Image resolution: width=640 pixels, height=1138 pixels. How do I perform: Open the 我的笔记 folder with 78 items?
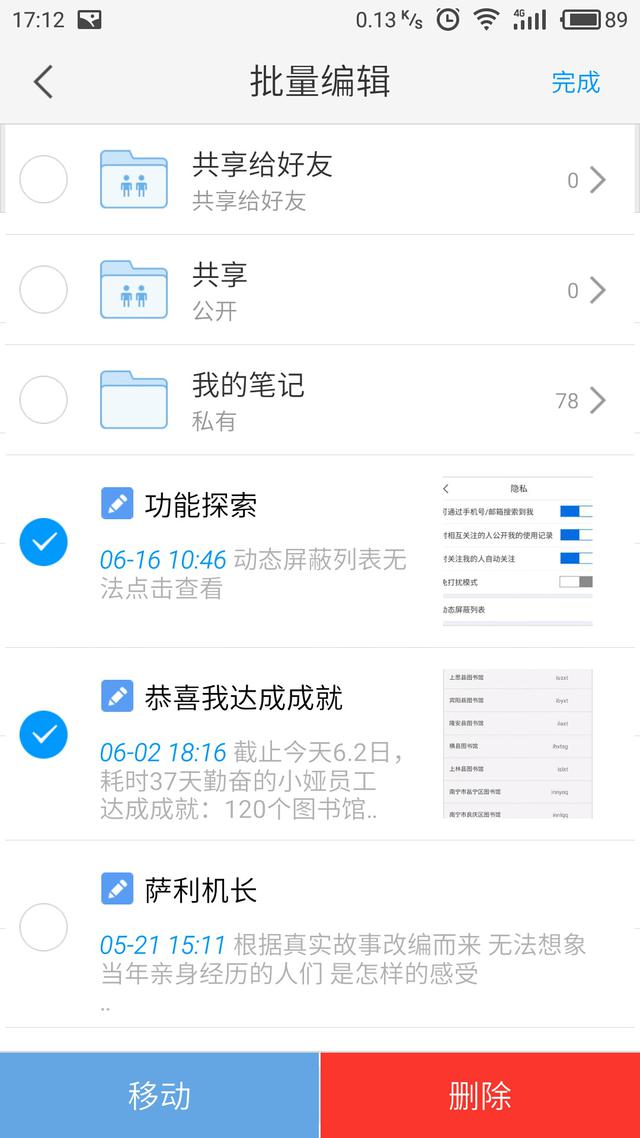597,400
